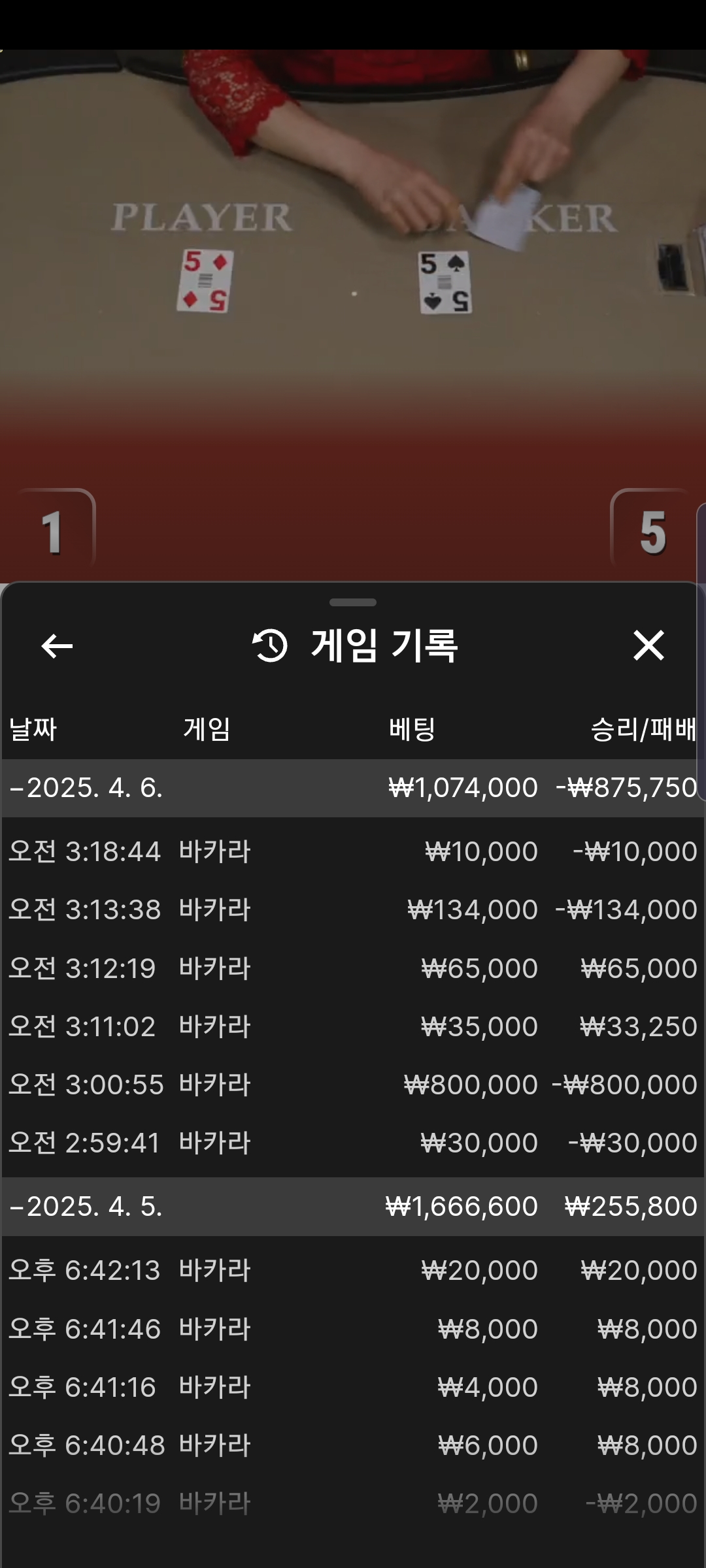The width and height of the screenshot is (706, 1568).
Task: Open the 오후 6:42:13 바카라 record
Action: click(353, 1270)
